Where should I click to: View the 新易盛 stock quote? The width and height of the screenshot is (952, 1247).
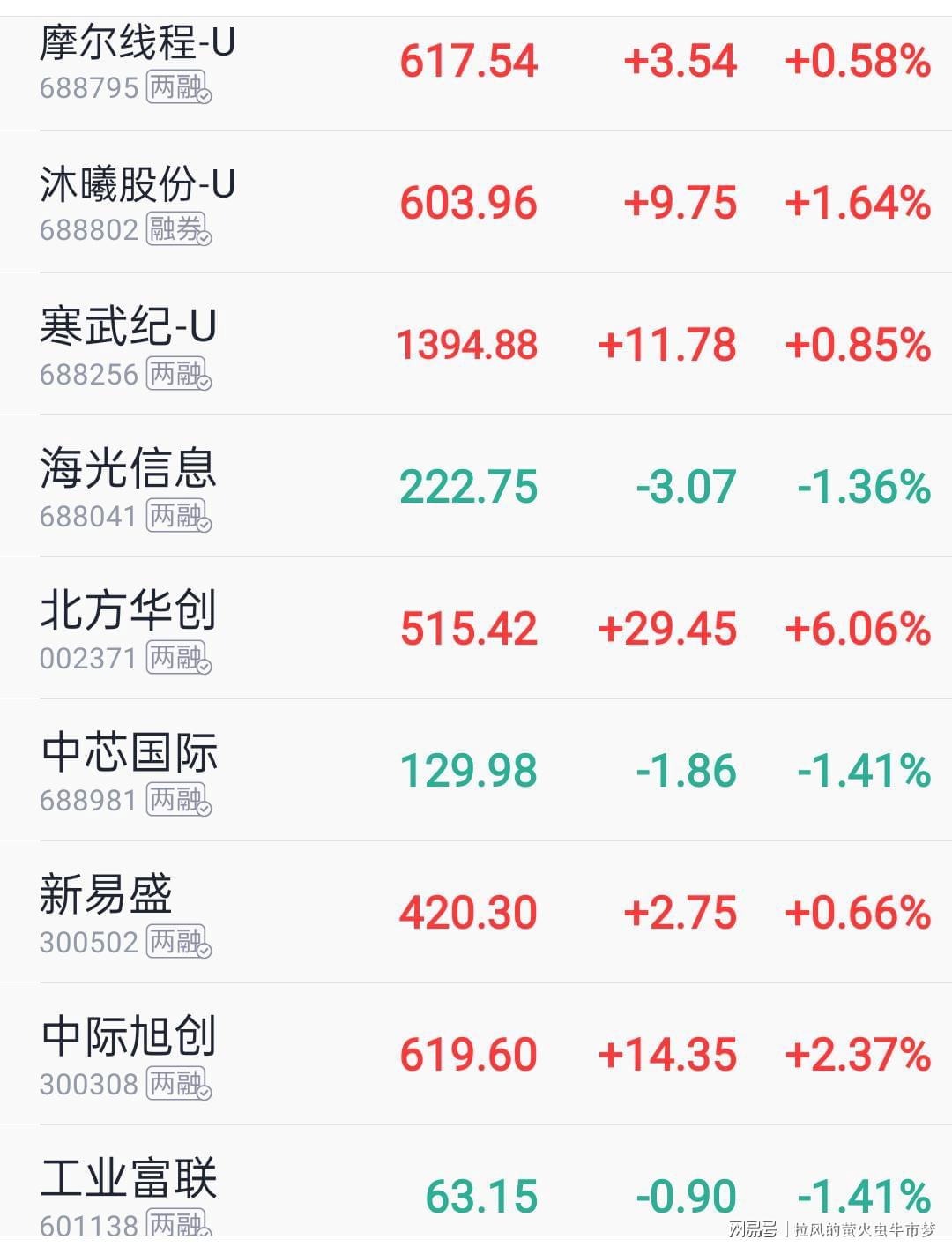click(x=106, y=895)
